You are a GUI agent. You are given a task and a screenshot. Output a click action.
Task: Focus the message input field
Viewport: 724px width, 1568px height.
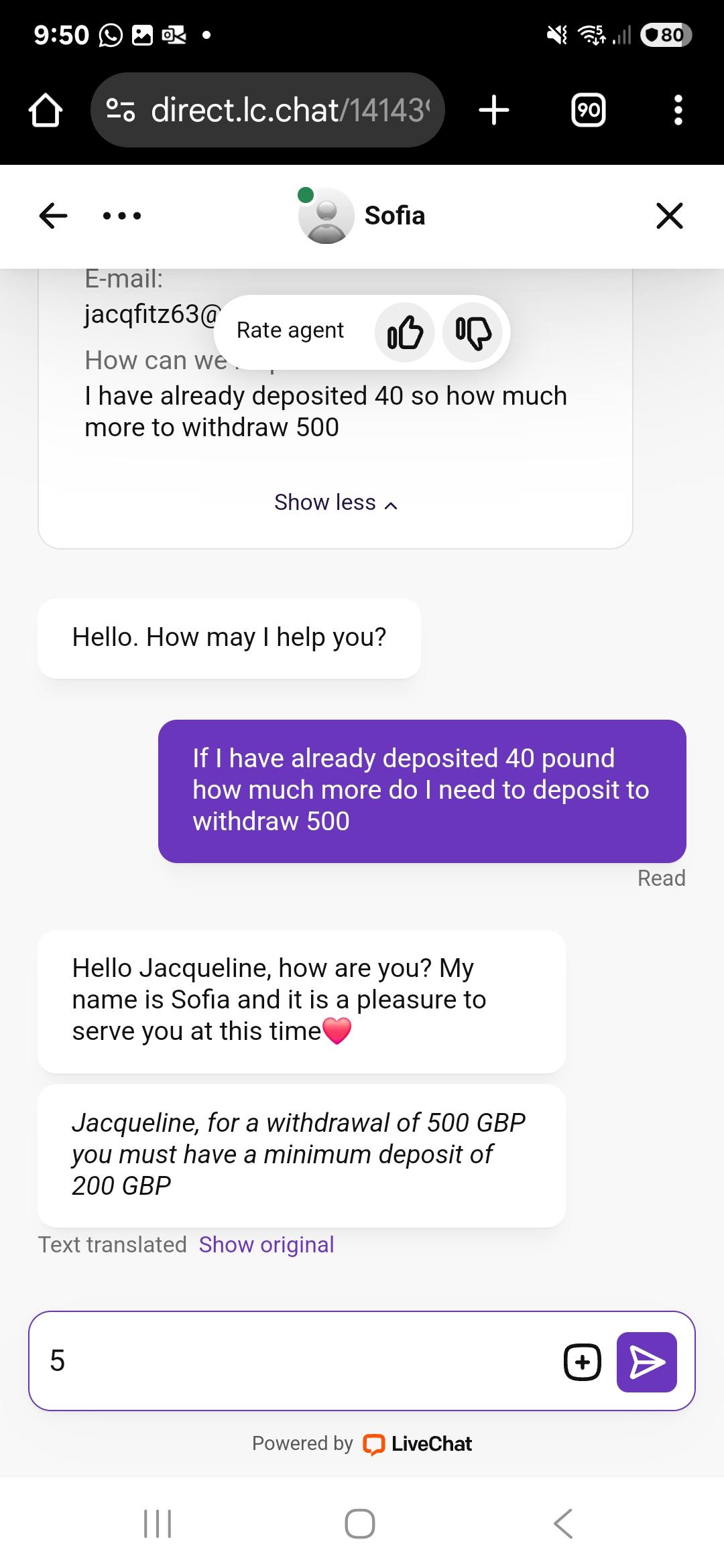(295, 1361)
